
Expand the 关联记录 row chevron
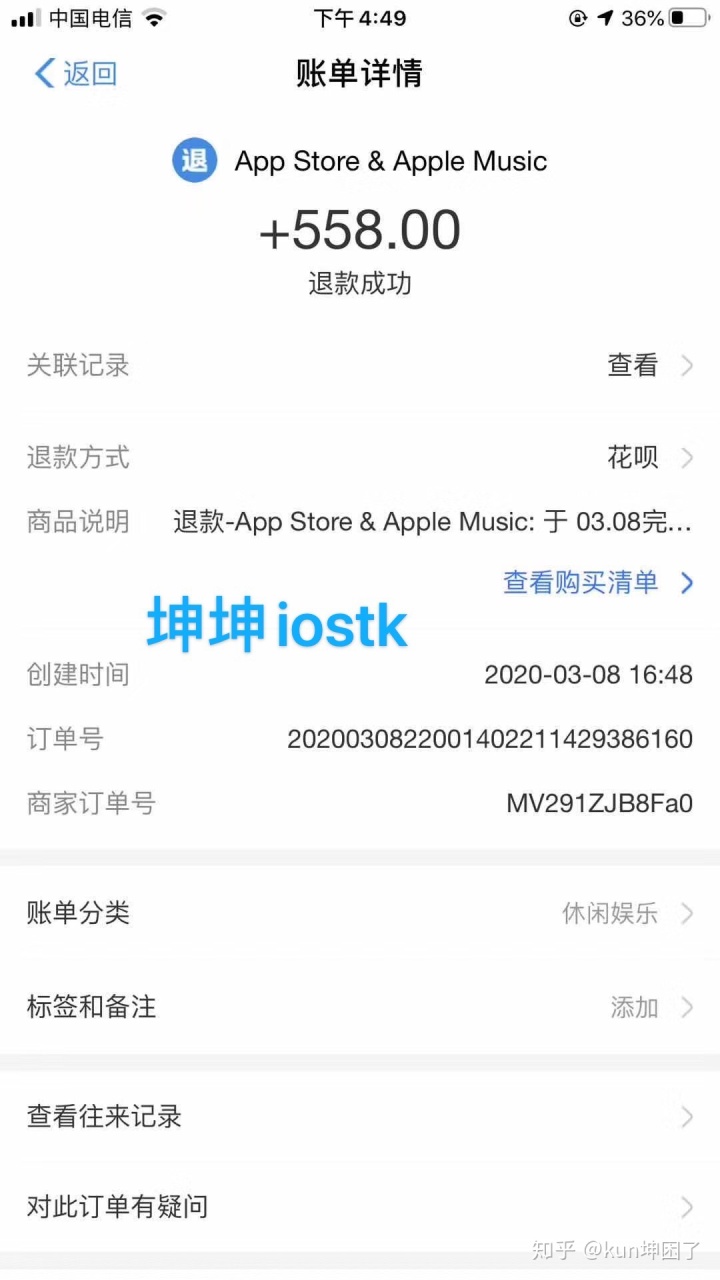690,366
